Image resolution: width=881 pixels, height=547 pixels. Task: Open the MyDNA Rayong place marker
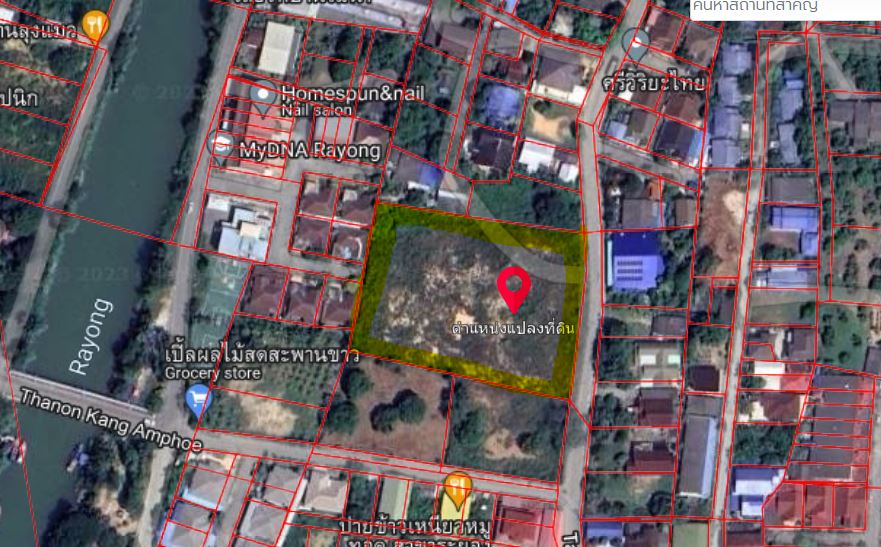(221, 146)
